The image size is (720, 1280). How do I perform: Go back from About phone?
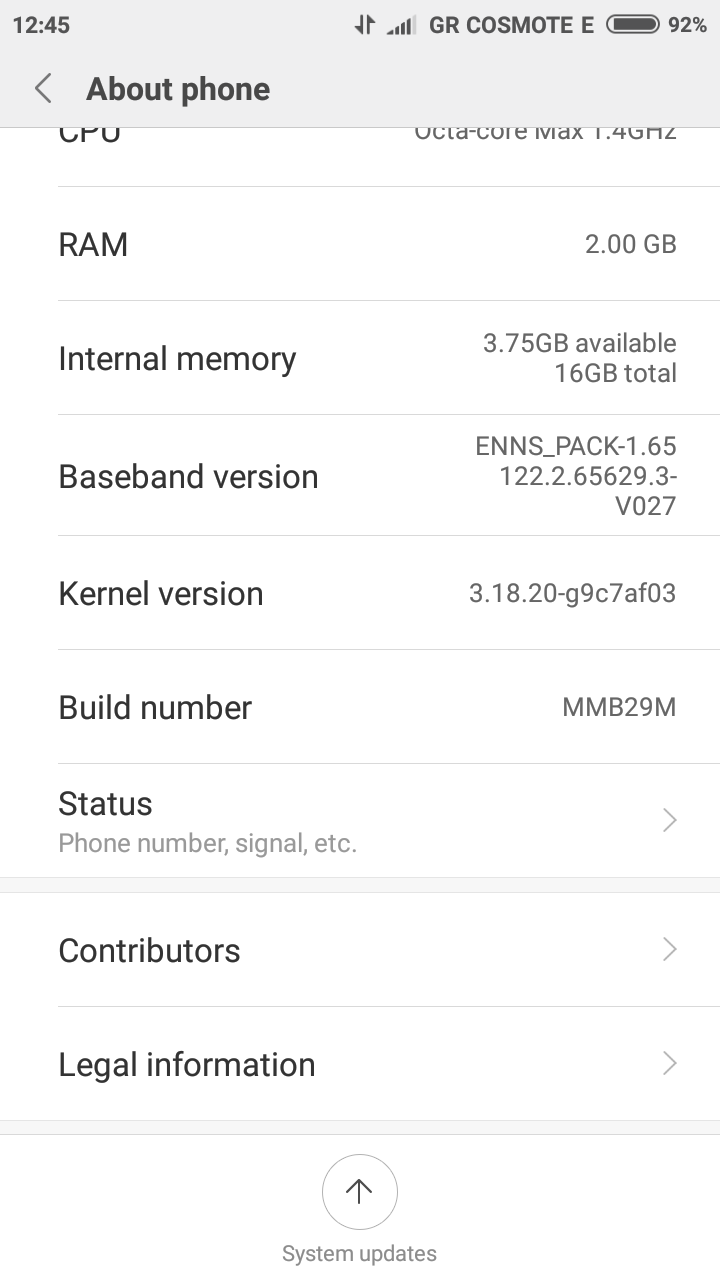pyautogui.click(x=43, y=89)
